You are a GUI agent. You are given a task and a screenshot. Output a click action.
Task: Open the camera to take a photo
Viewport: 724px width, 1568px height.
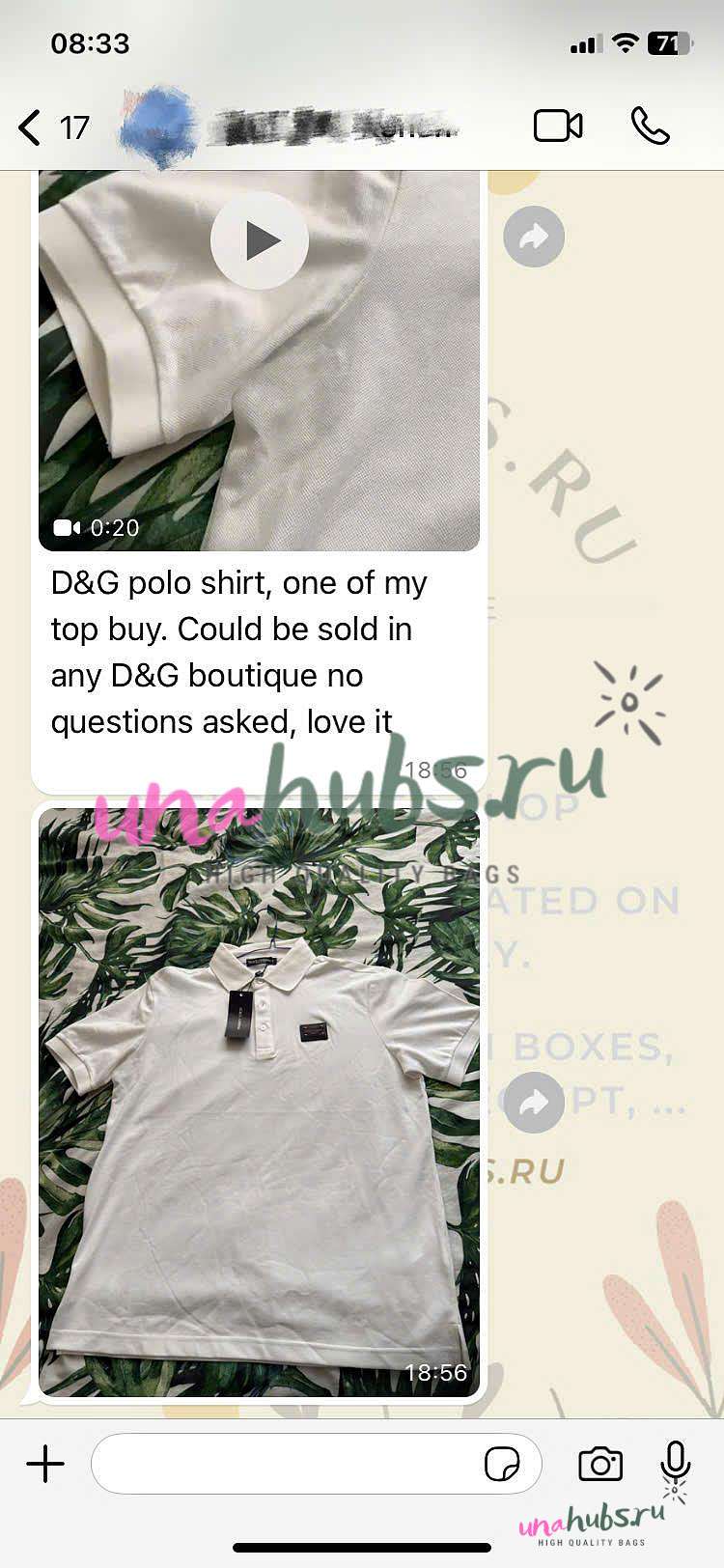pyautogui.click(x=600, y=1464)
